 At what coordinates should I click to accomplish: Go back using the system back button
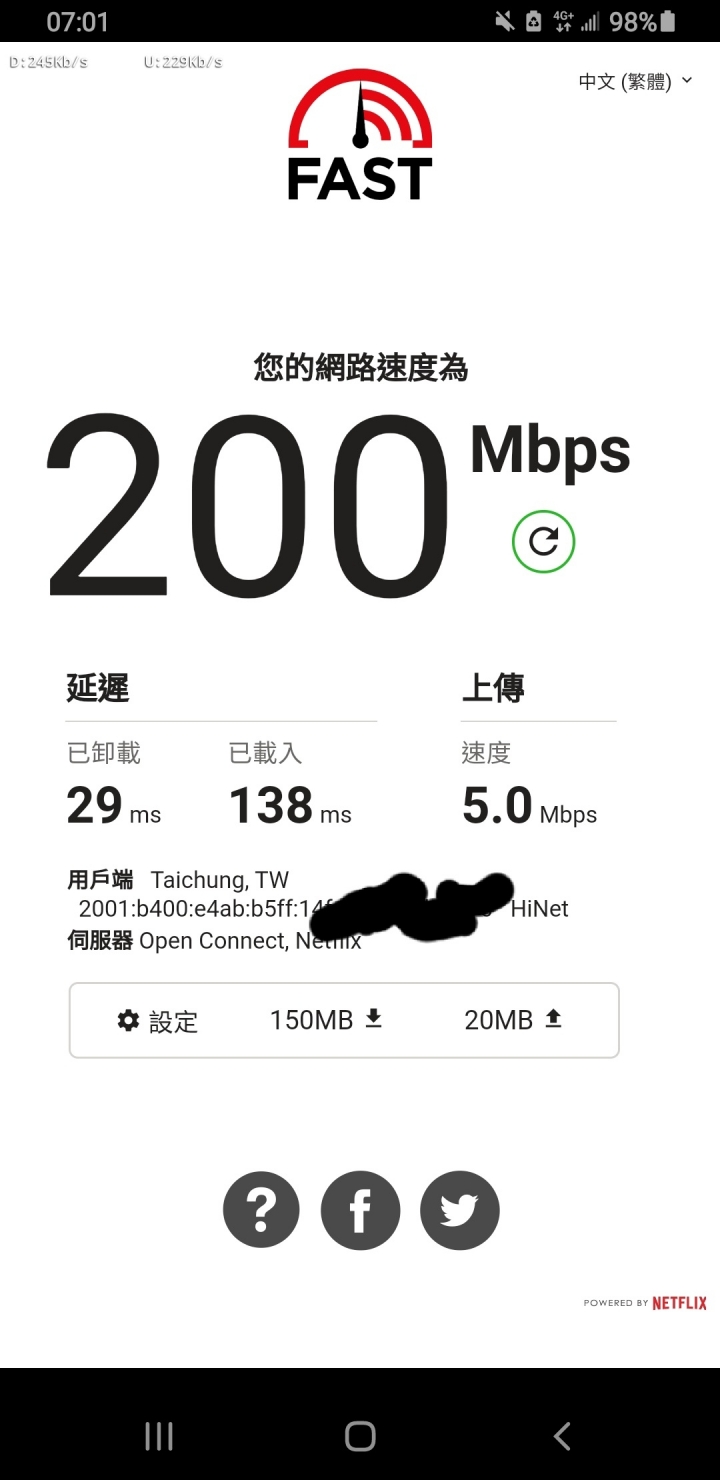click(562, 1437)
